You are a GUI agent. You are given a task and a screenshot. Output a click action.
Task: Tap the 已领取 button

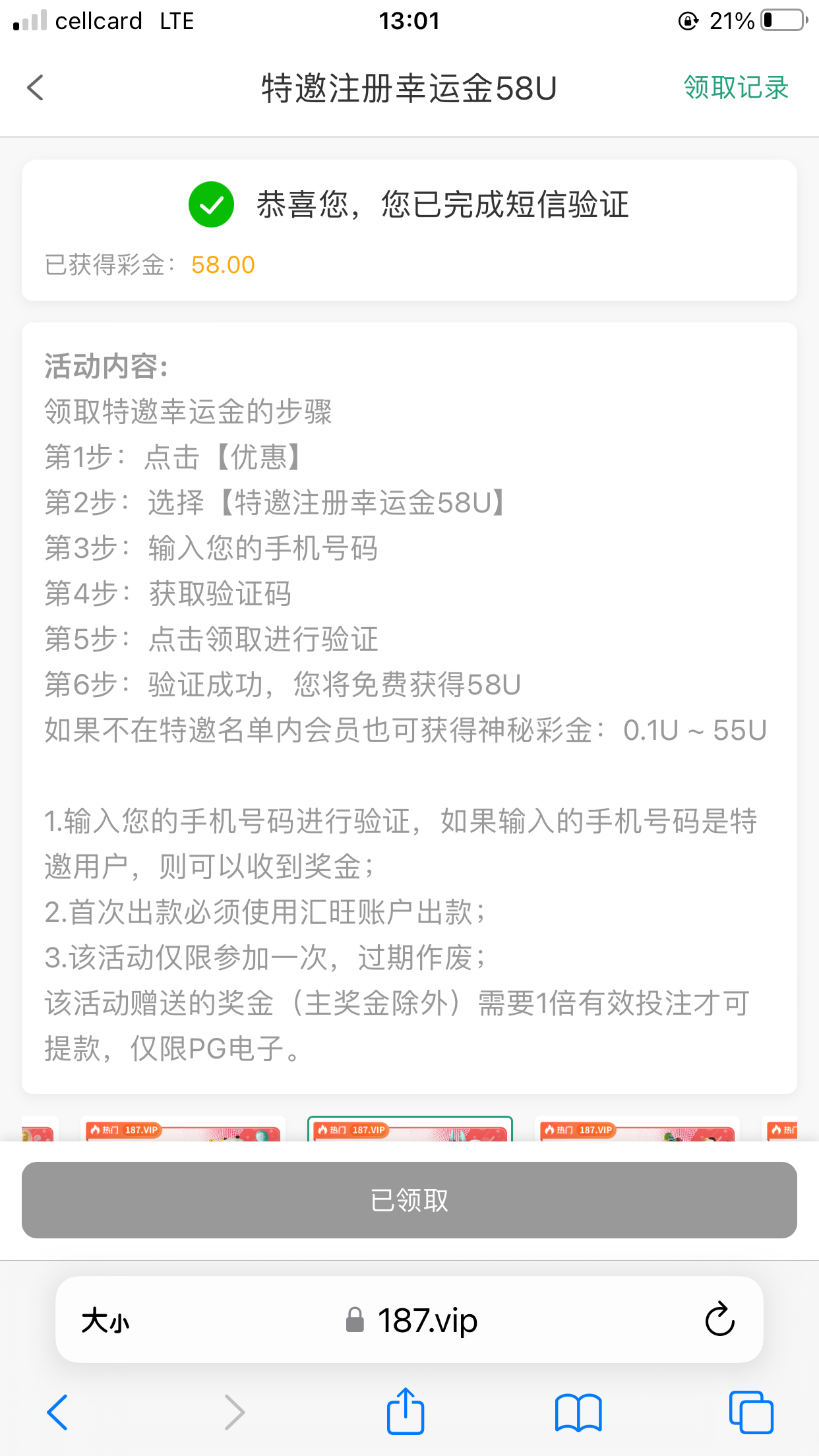coord(409,1200)
